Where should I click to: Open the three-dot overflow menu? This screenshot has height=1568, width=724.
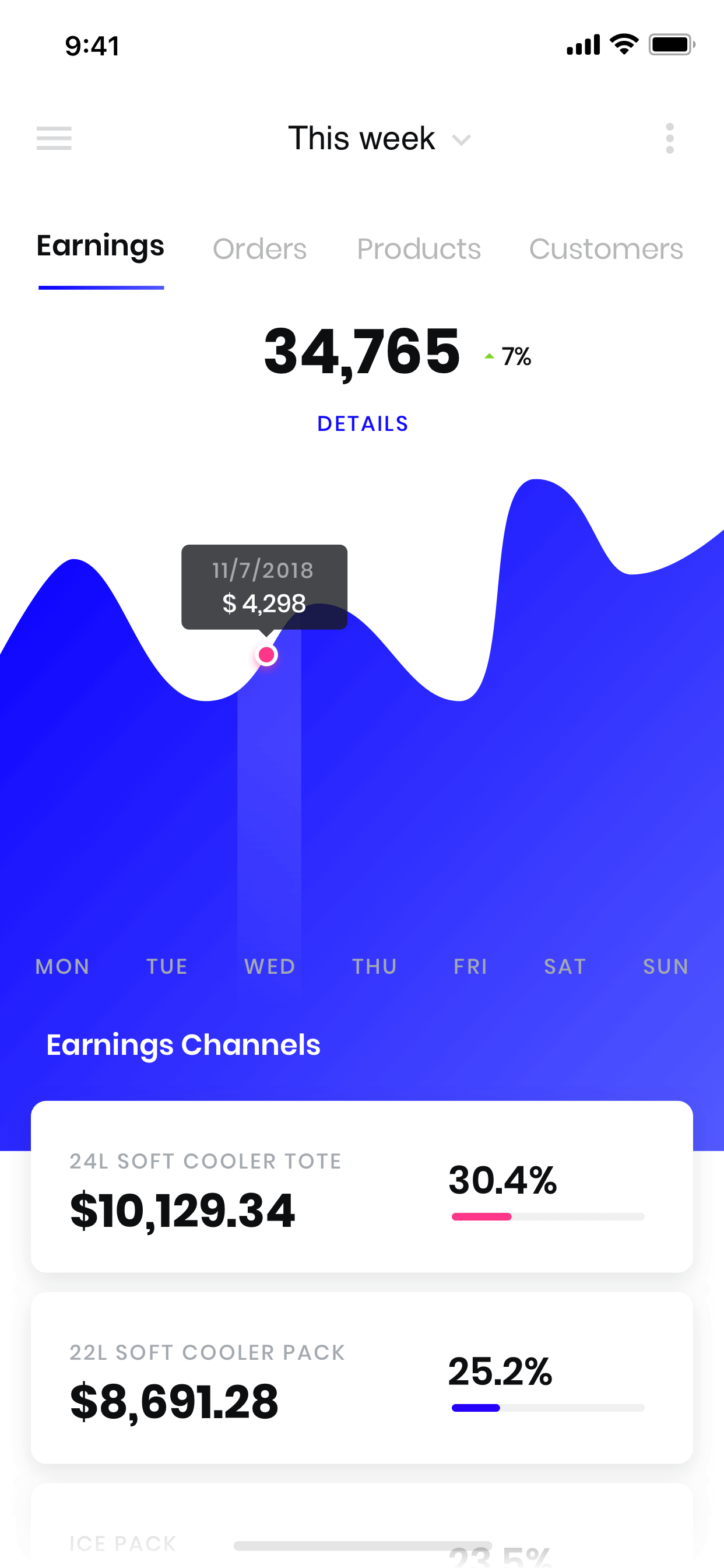669,138
